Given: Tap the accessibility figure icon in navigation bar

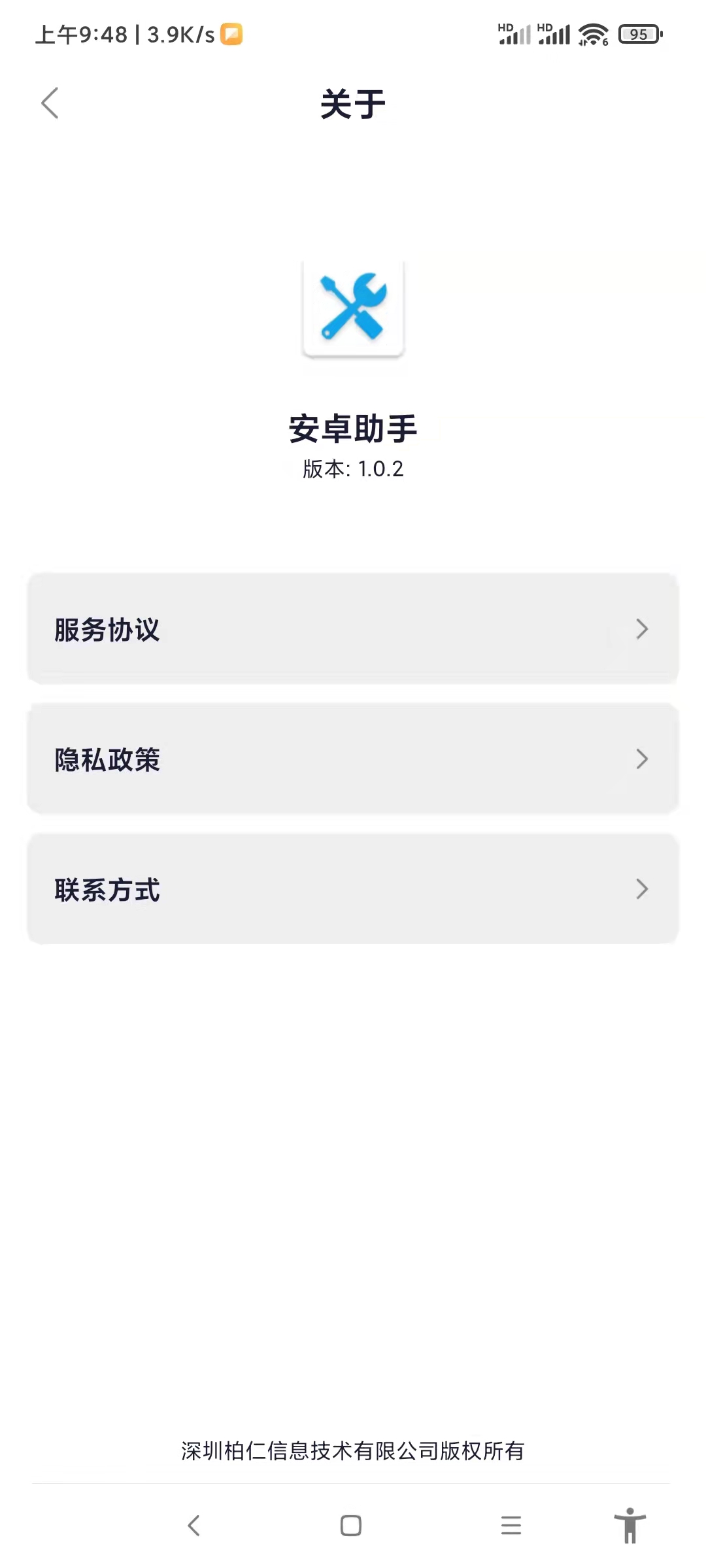Looking at the screenshot, I should click(630, 1526).
